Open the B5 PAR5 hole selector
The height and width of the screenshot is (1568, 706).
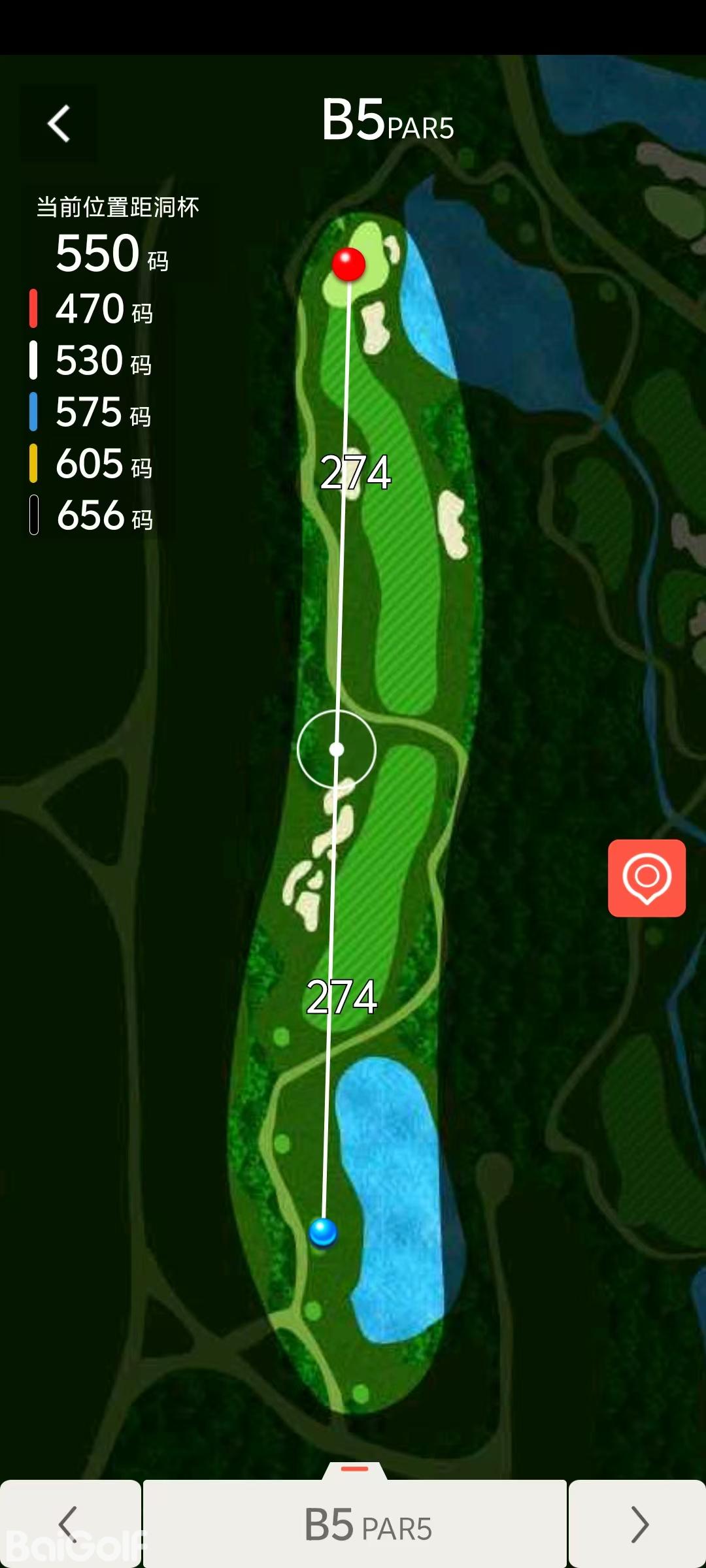(x=355, y=1524)
